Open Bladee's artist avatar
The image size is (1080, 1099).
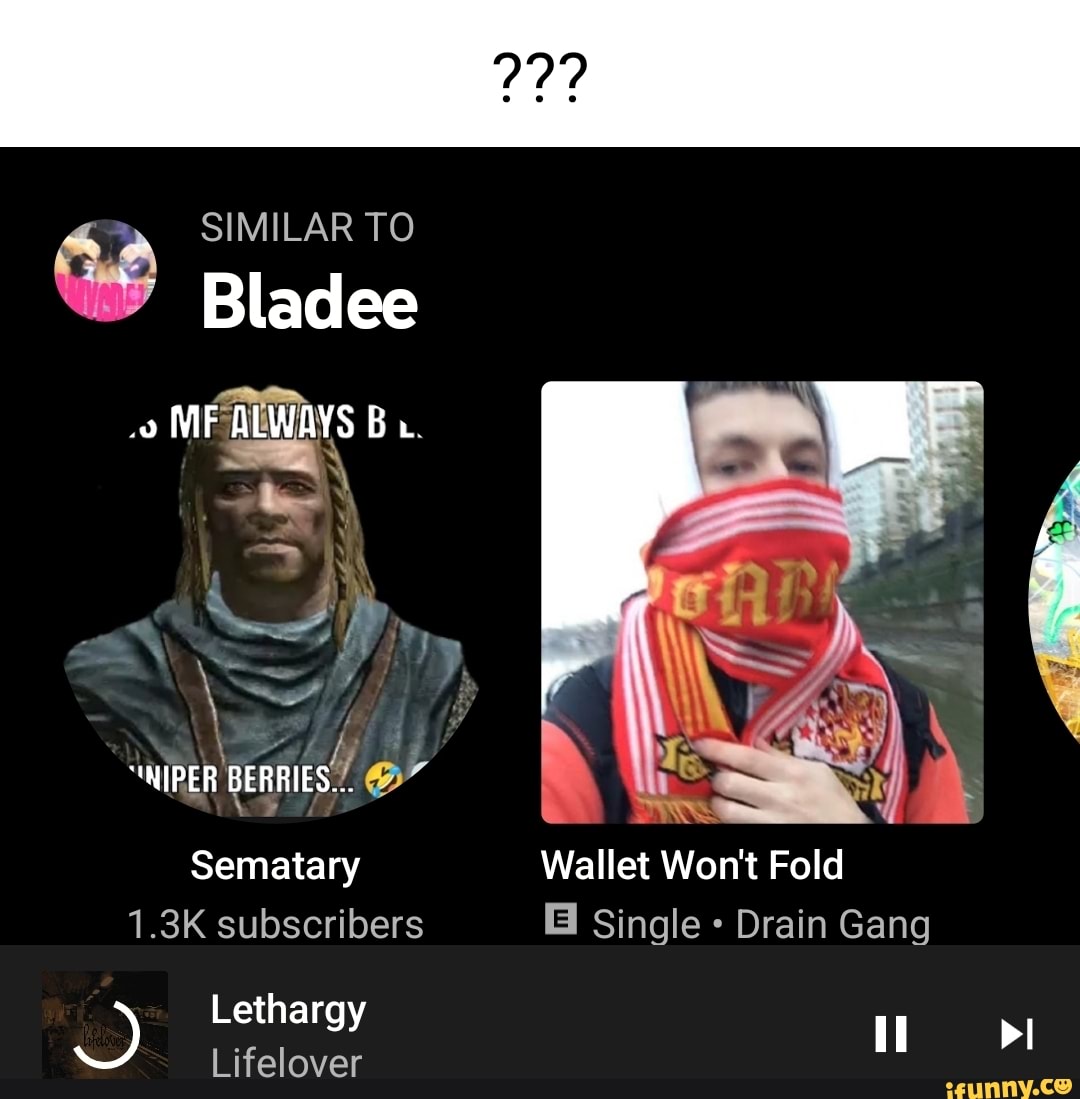tap(105, 271)
